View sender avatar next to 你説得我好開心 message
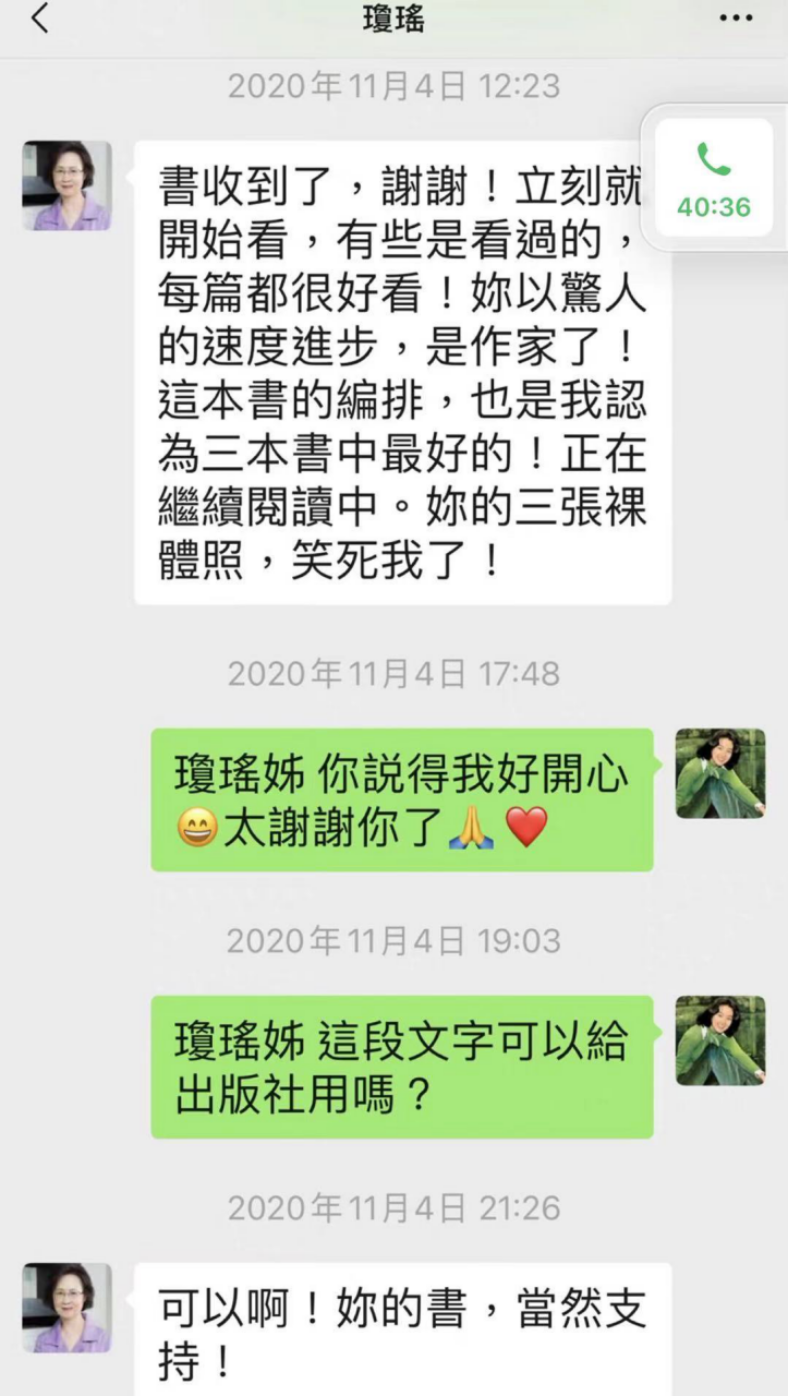Screen dimensions: 789x1396 (x=720, y=773)
